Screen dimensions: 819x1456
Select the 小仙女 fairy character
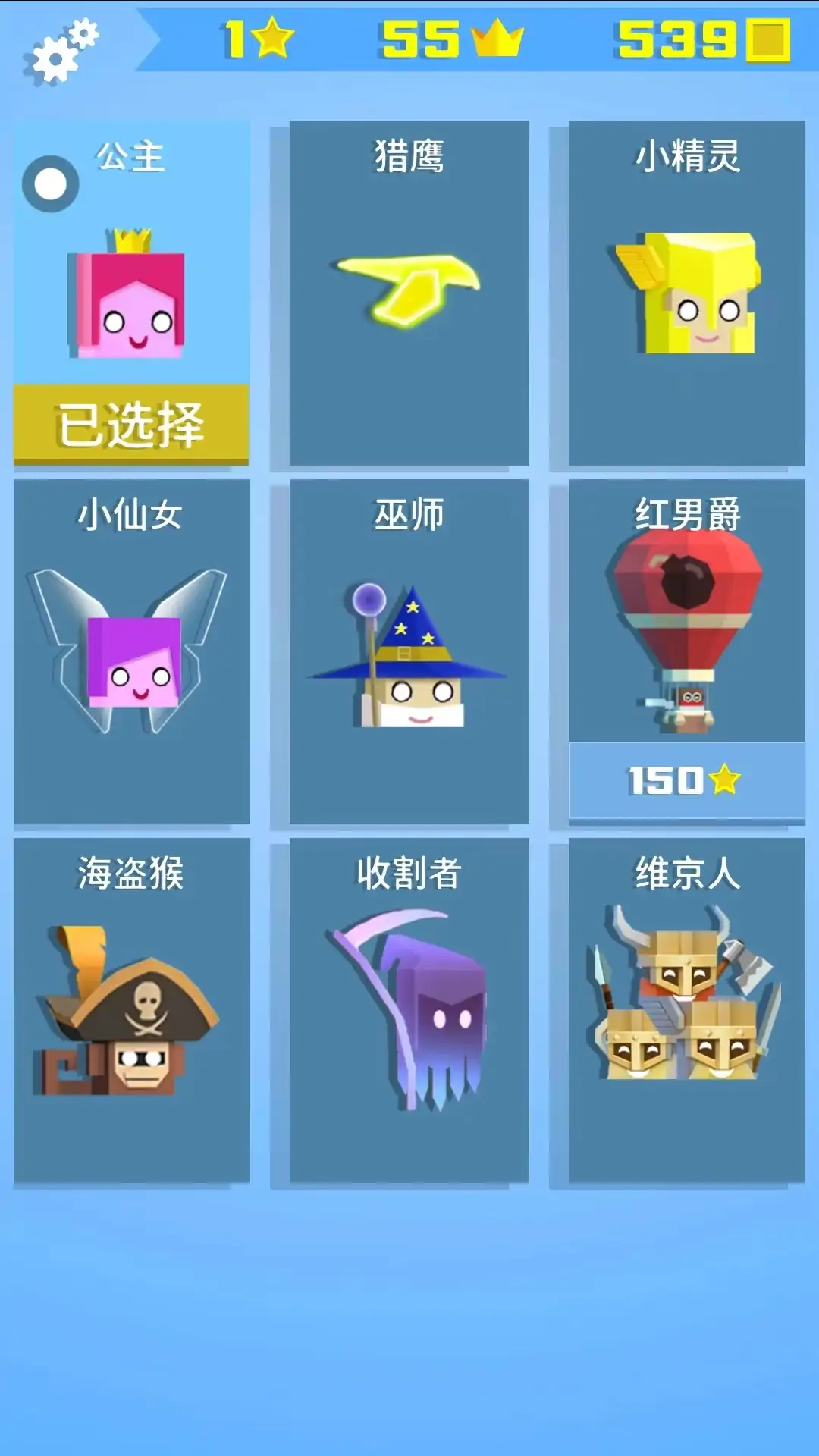tap(131, 651)
